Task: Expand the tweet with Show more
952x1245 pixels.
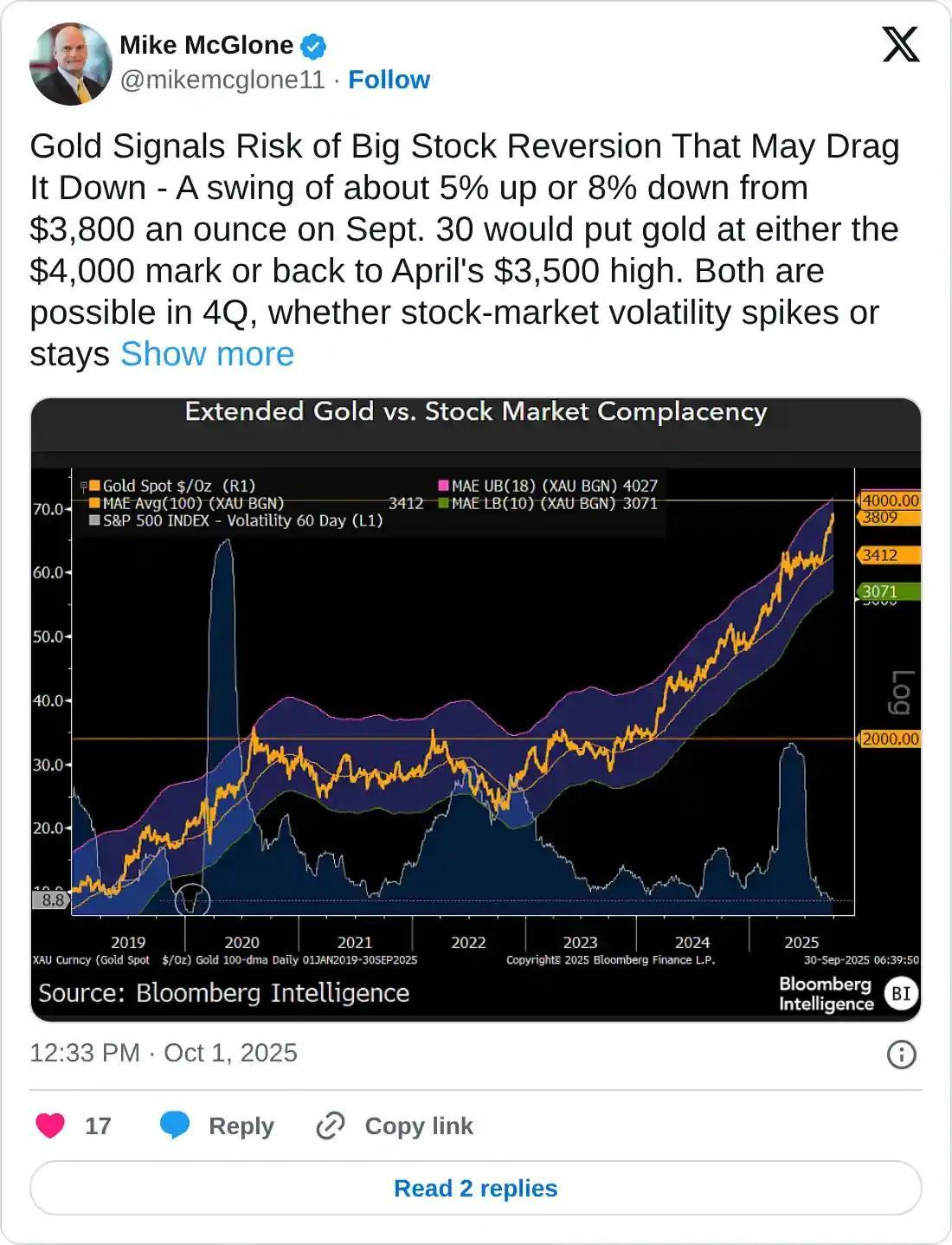Action: pyautogui.click(x=207, y=354)
